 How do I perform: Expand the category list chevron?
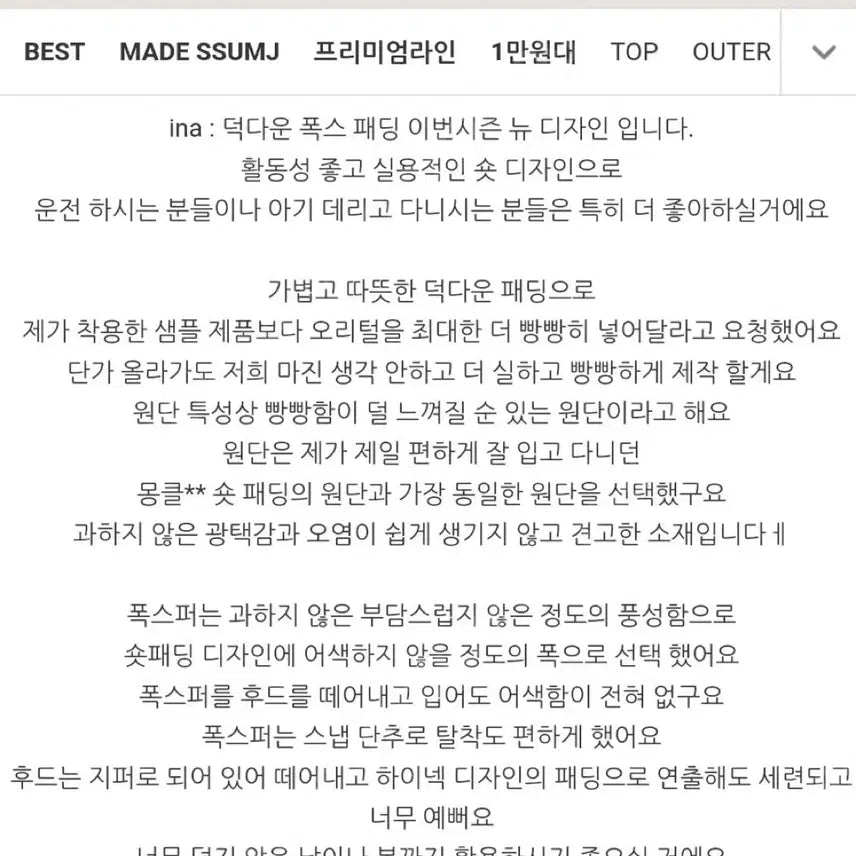tap(823, 52)
